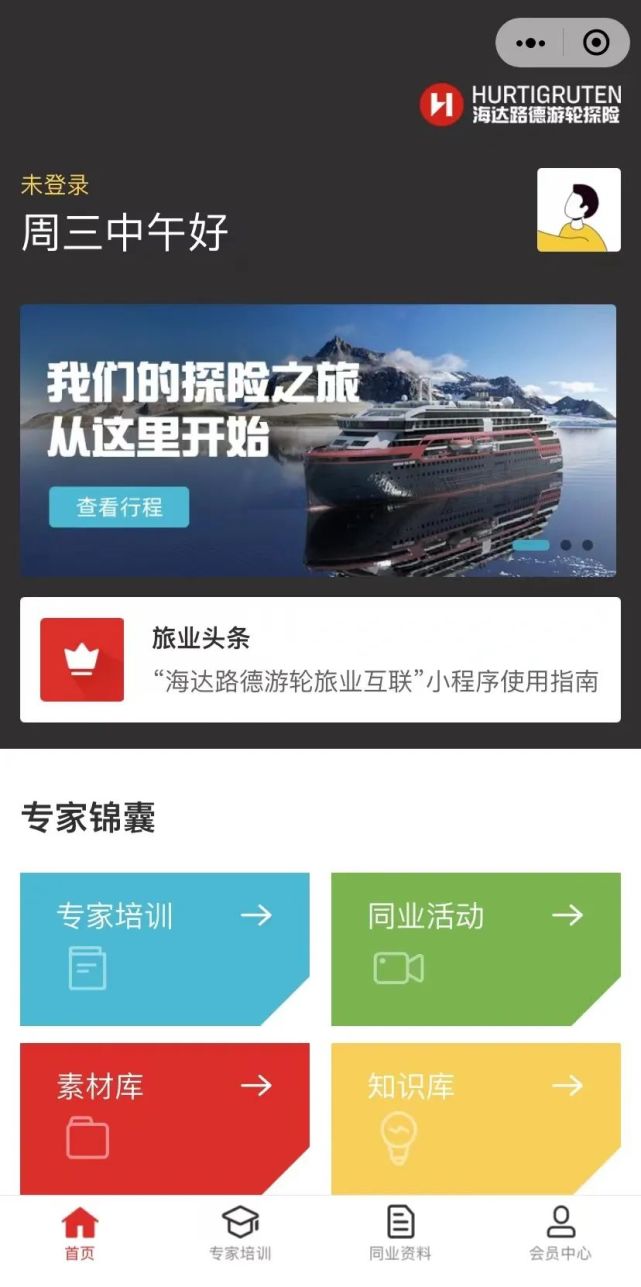Tap the profile avatar to log in
The height and width of the screenshot is (1287, 641).
(579, 209)
